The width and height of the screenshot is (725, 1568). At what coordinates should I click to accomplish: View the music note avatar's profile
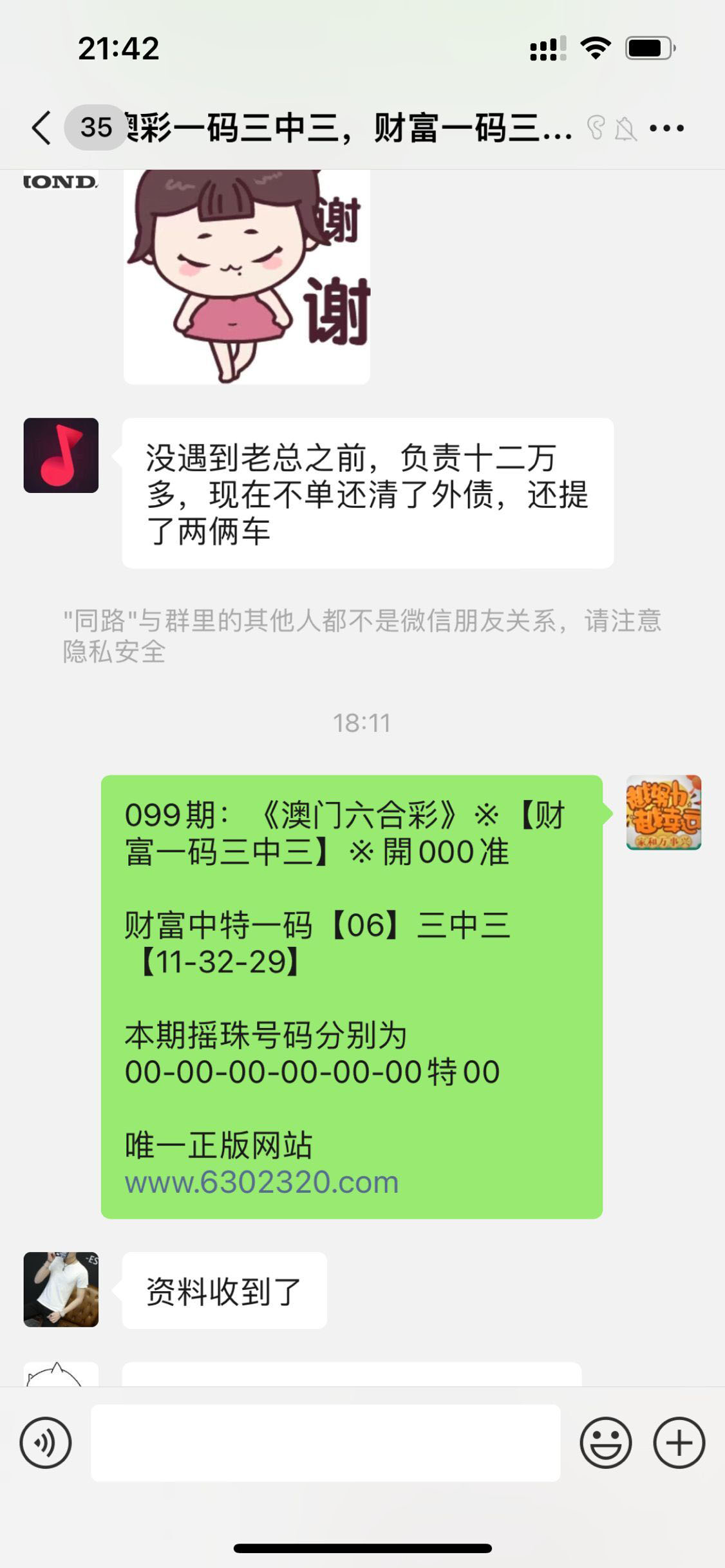[x=61, y=455]
